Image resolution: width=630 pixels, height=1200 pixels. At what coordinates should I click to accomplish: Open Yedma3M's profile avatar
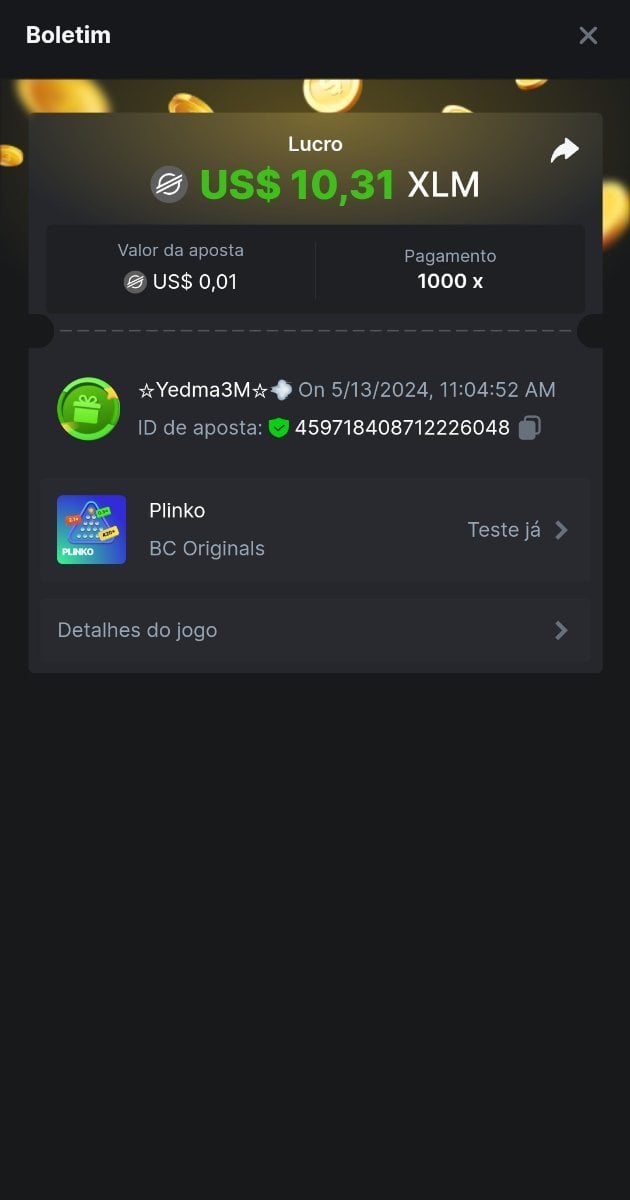pos(89,409)
